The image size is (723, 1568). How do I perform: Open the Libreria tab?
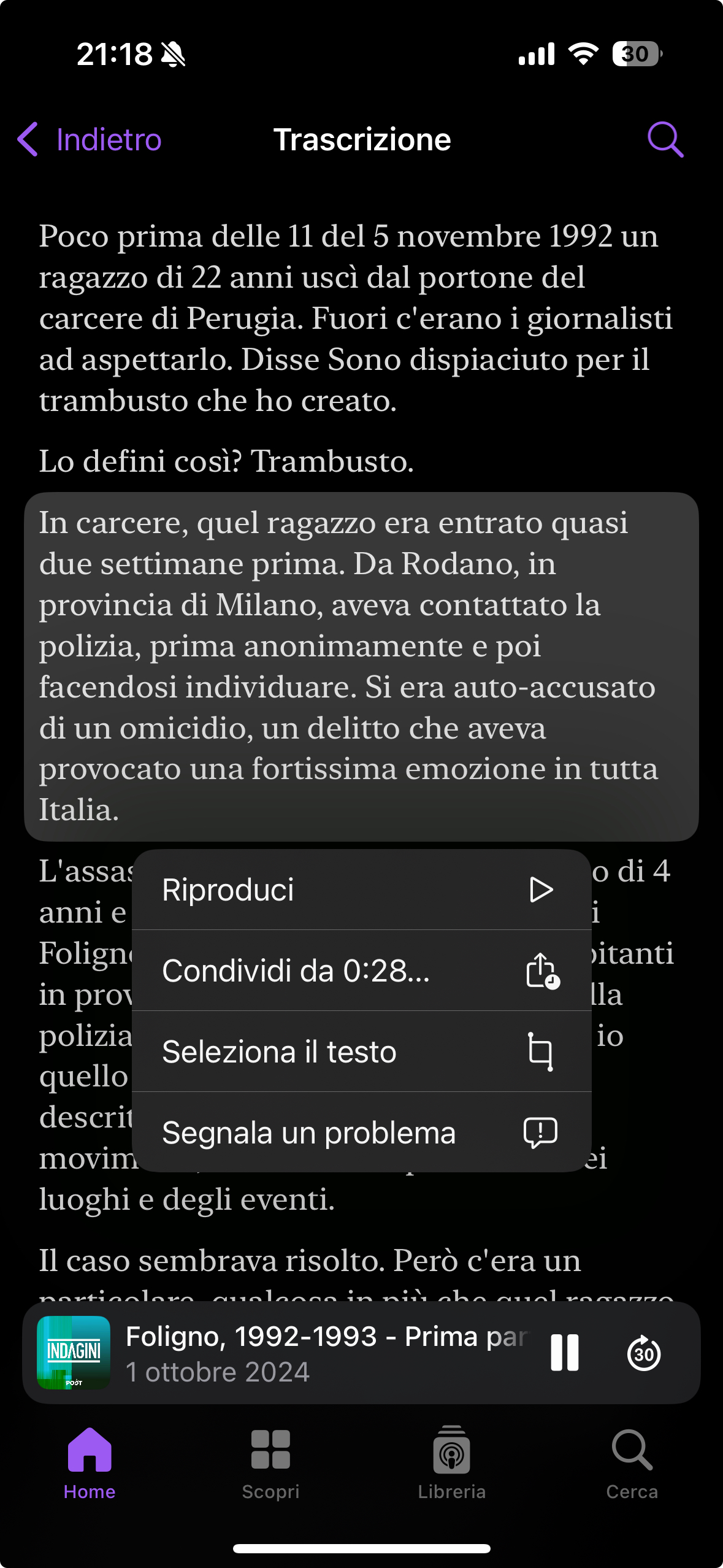[x=451, y=1463]
